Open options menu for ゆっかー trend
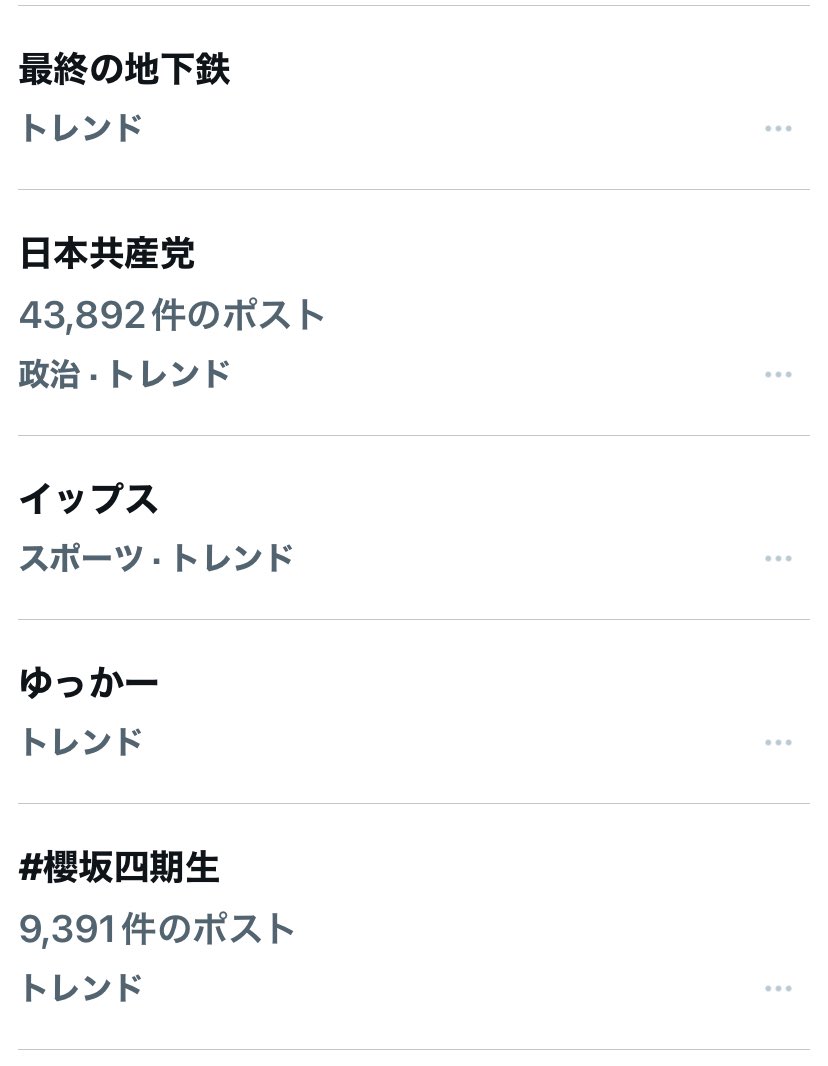 (x=778, y=742)
